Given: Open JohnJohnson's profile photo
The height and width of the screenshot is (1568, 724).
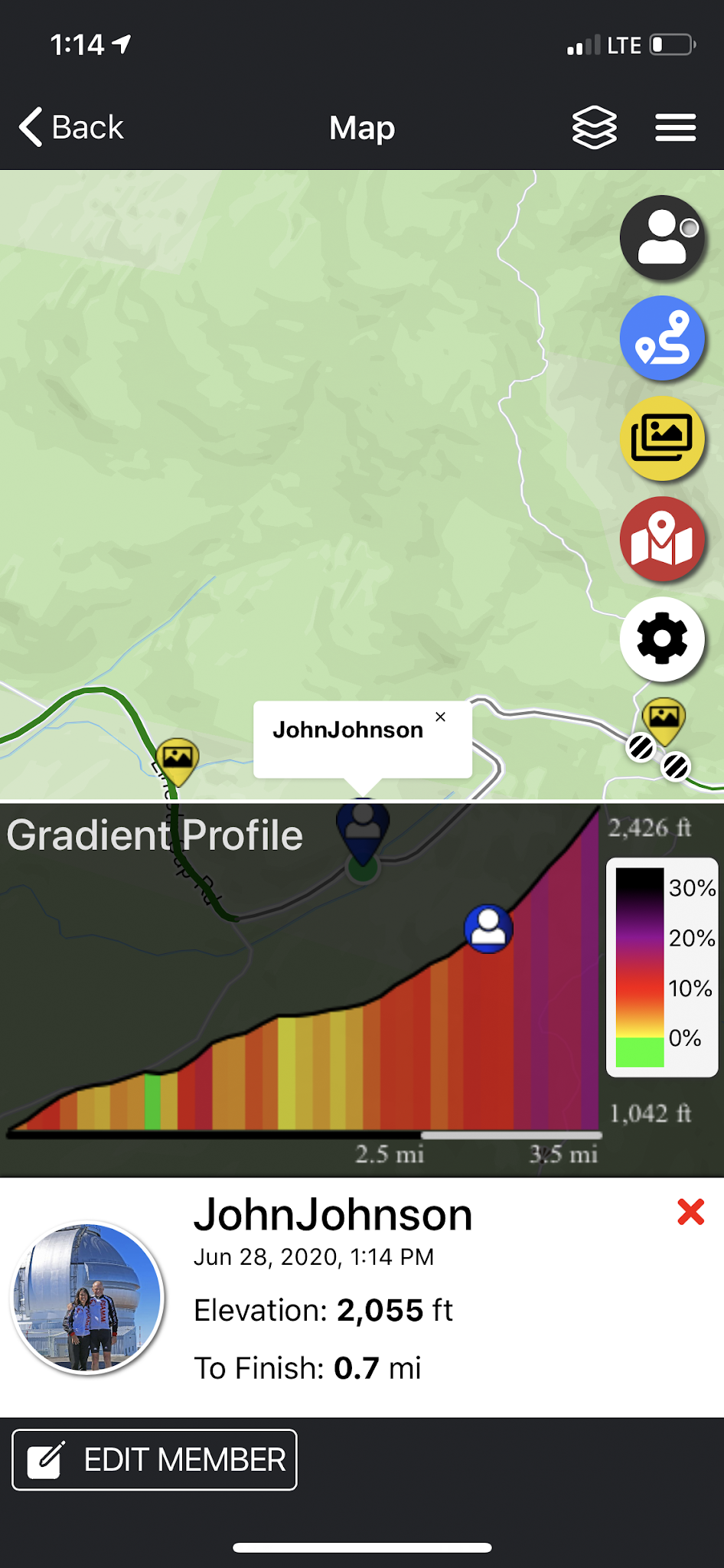Looking at the screenshot, I should pos(88,1297).
